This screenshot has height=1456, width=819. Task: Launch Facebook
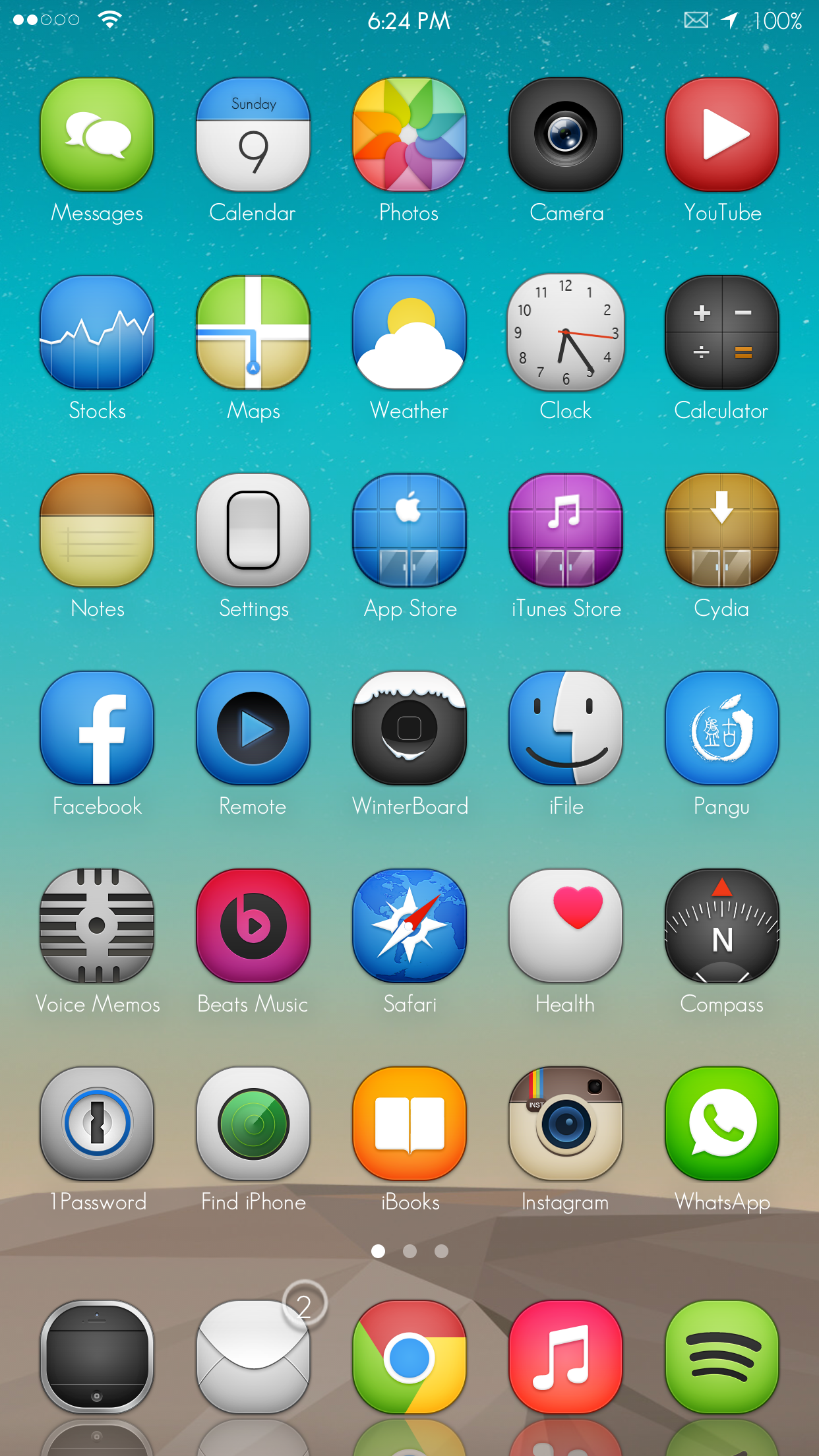pyautogui.click(x=97, y=729)
